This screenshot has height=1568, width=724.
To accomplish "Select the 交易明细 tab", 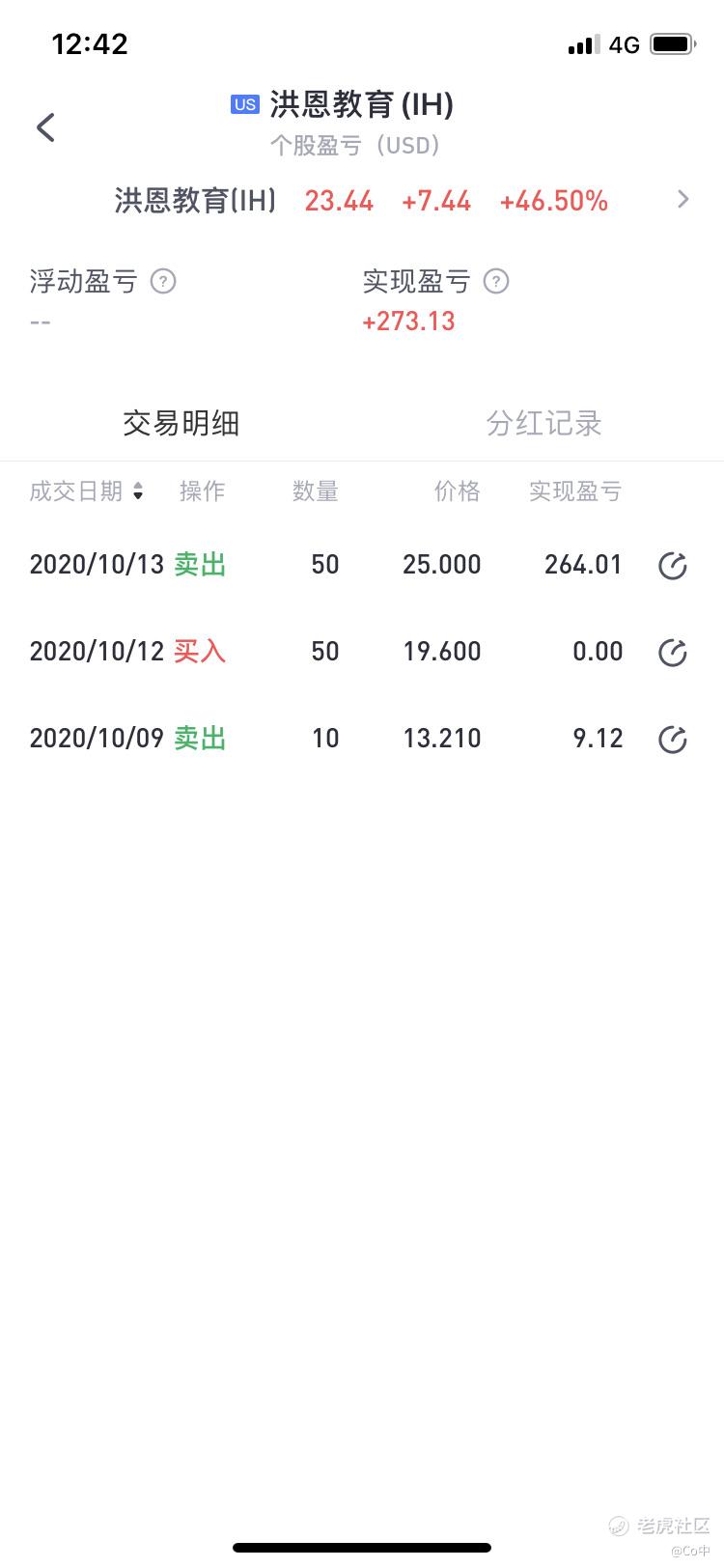I will [x=181, y=423].
